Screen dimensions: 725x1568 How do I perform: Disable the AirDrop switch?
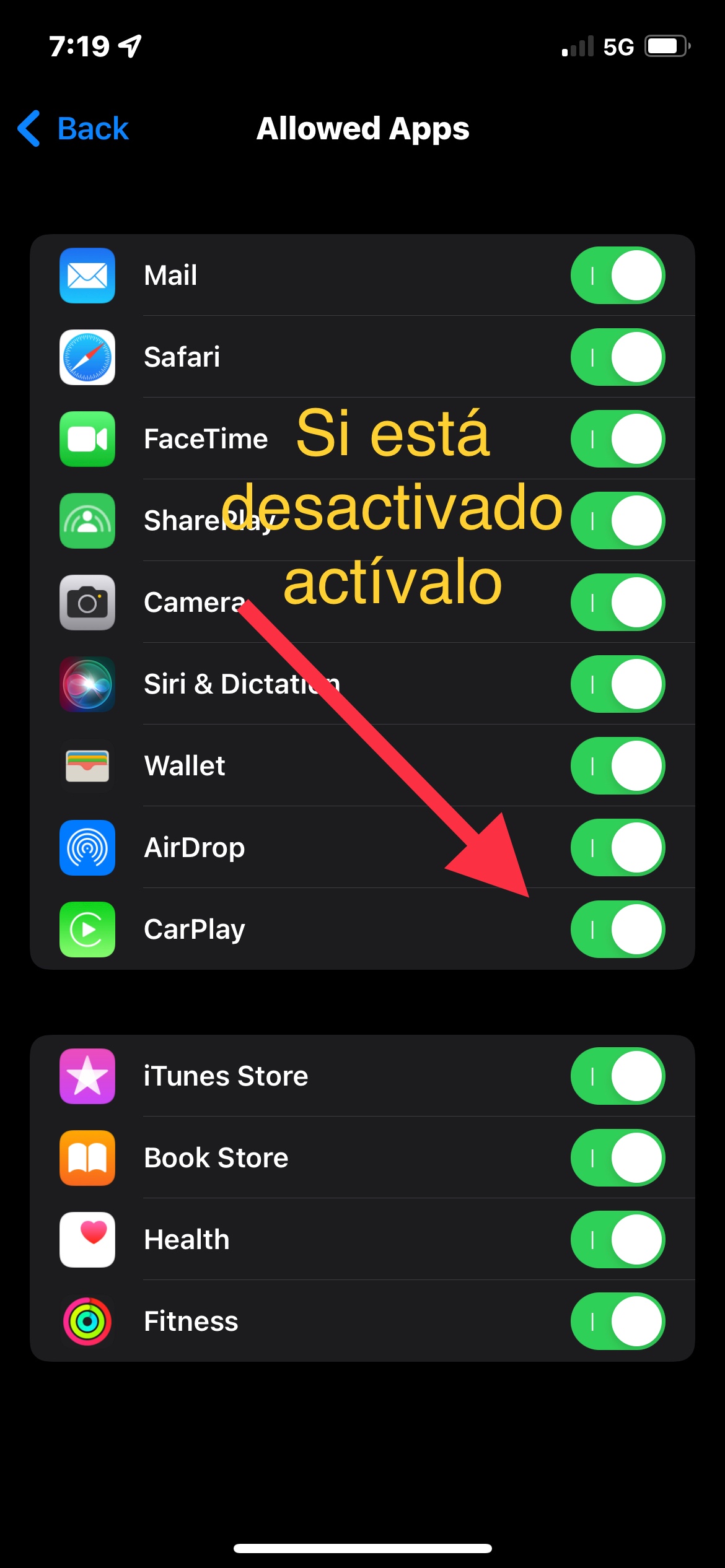click(x=617, y=848)
